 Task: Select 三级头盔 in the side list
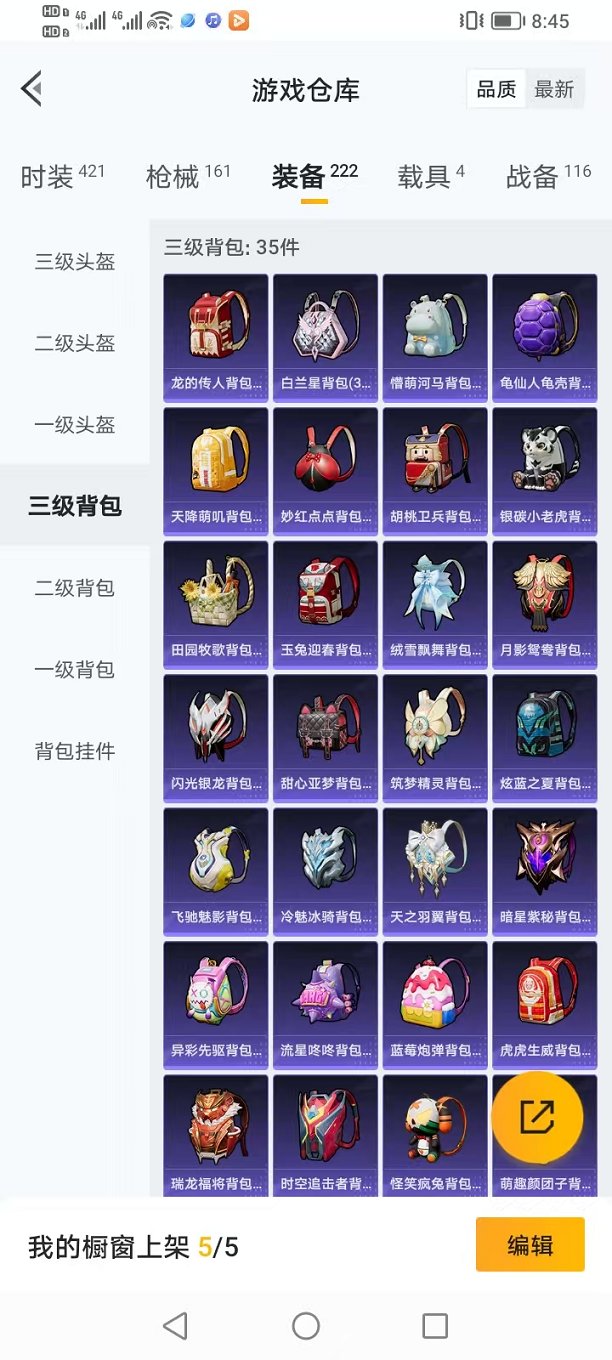pos(75,262)
